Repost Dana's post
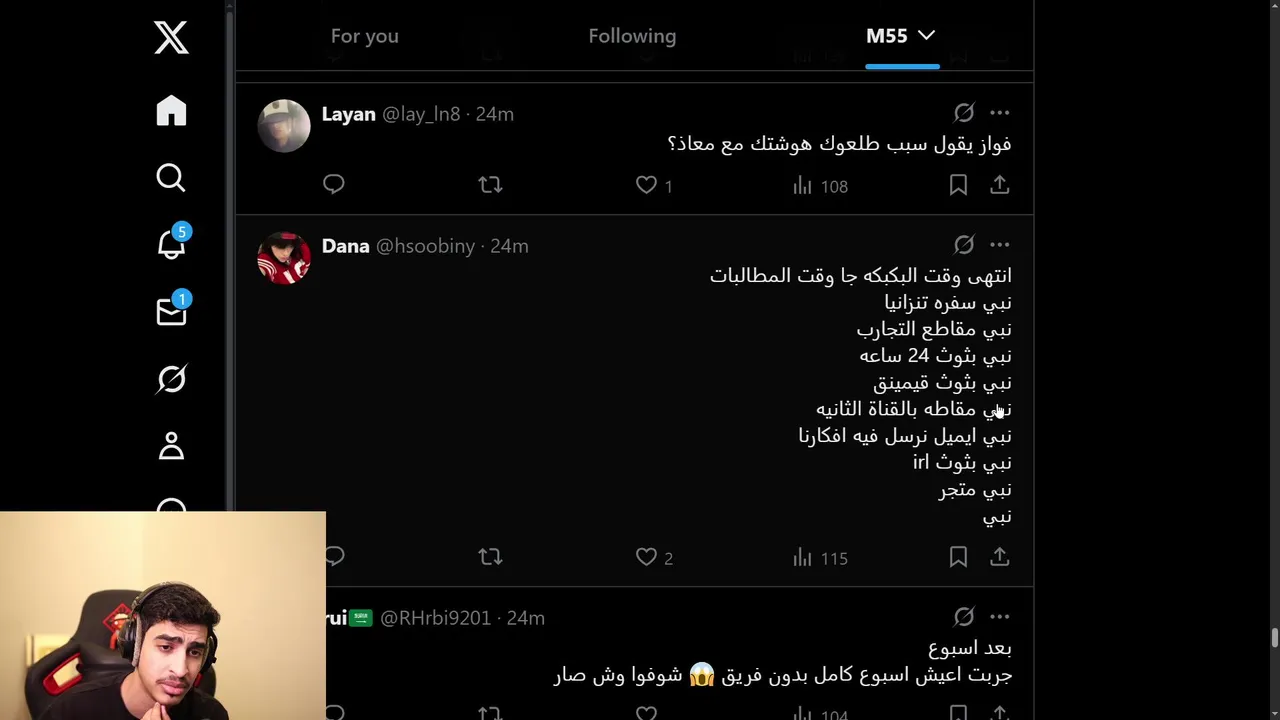 (490, 557)
